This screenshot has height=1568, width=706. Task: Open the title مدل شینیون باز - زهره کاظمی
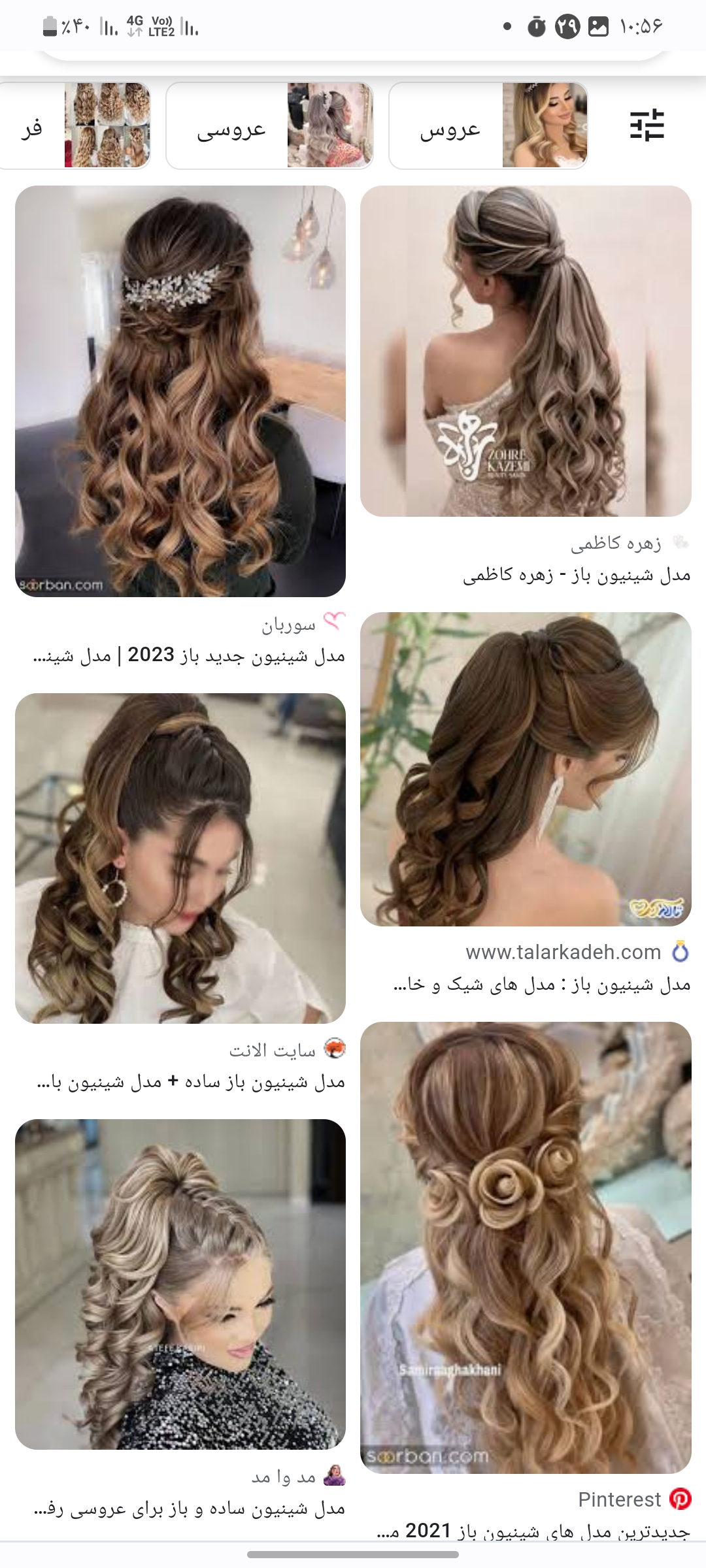pos(577,575)
